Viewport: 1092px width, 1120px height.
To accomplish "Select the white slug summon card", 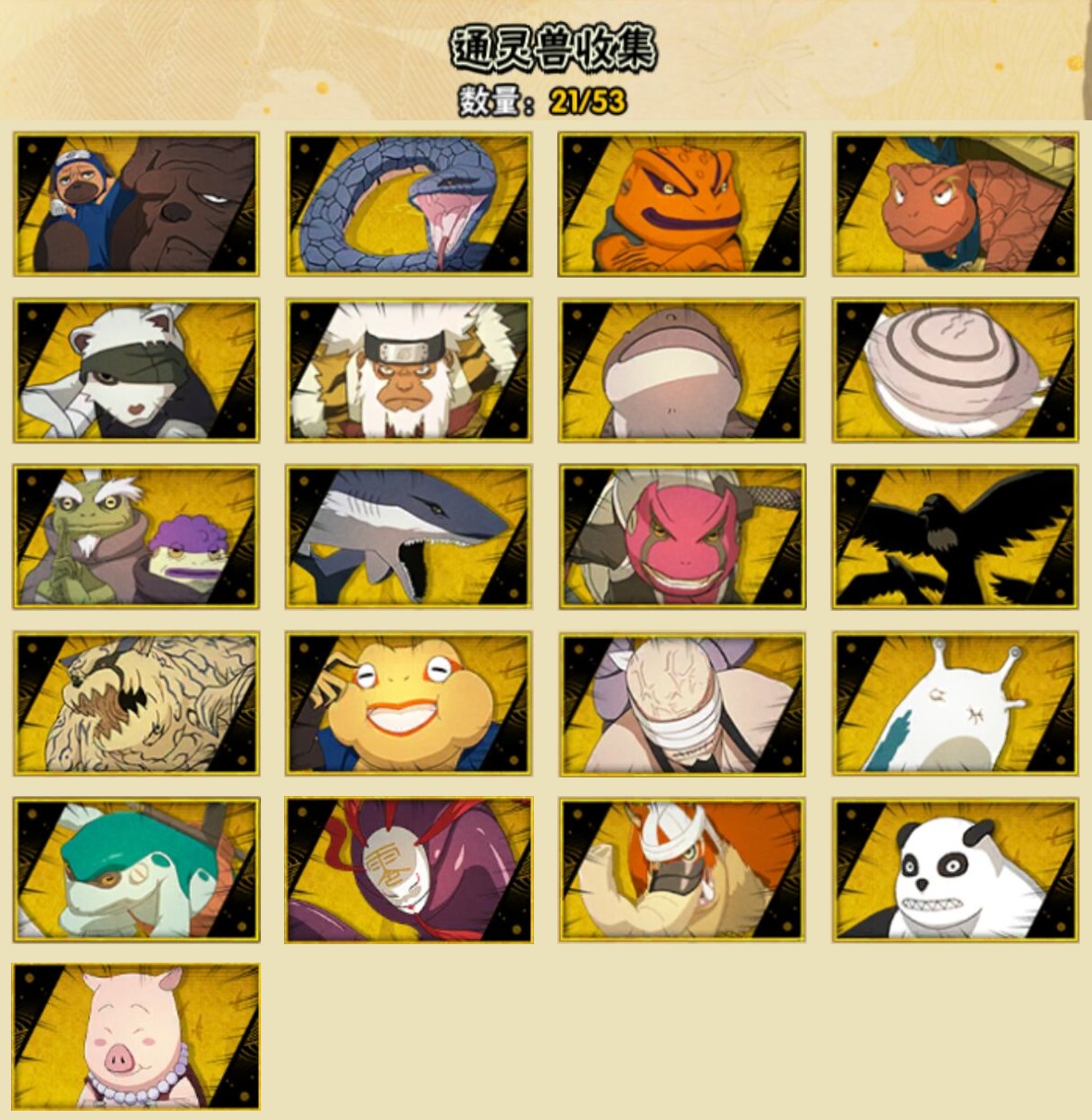I will 954,703.
